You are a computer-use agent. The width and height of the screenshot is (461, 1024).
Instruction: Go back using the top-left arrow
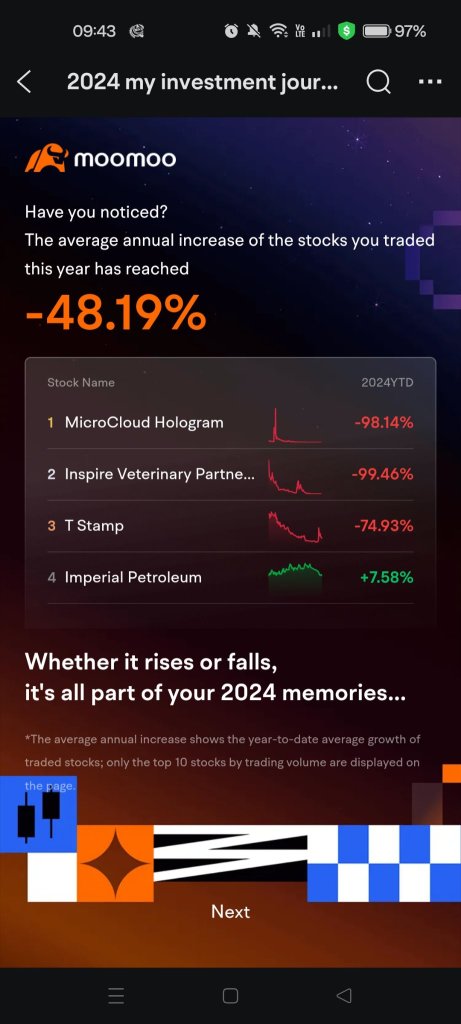(x=24, y=82)
